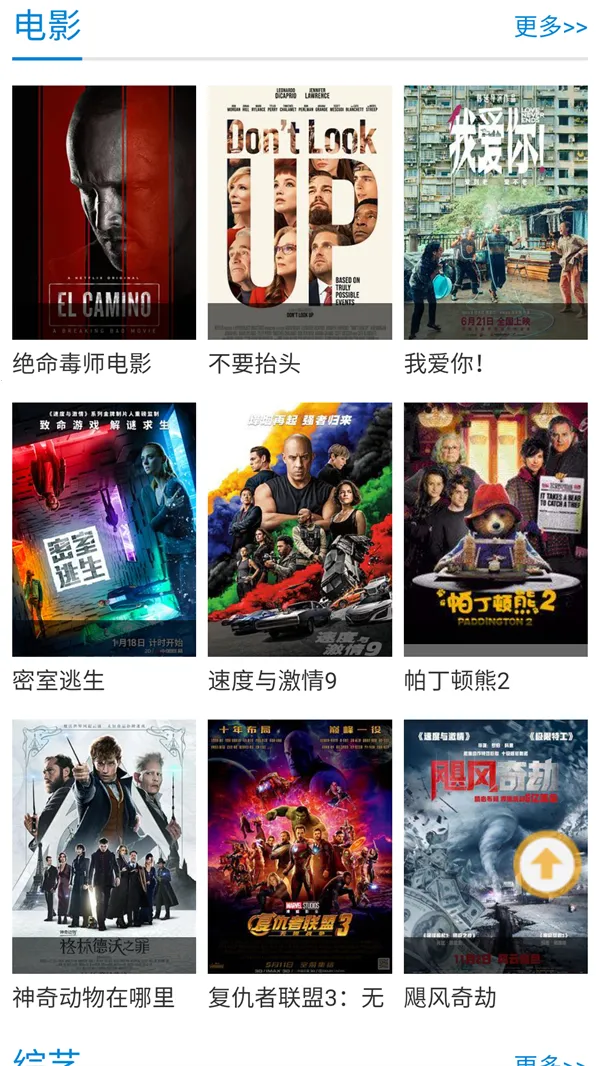Viewport: 600px width, 1066px height.
Task: Open 帕丁顿熊2 movie poster
Action: [x=495, y=529]
